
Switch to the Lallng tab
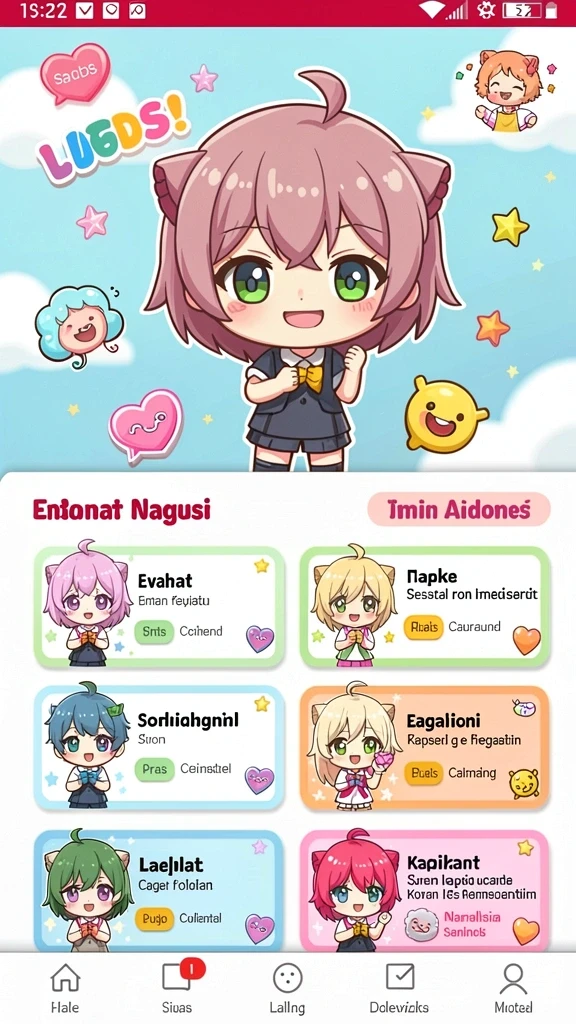(287, 989)
